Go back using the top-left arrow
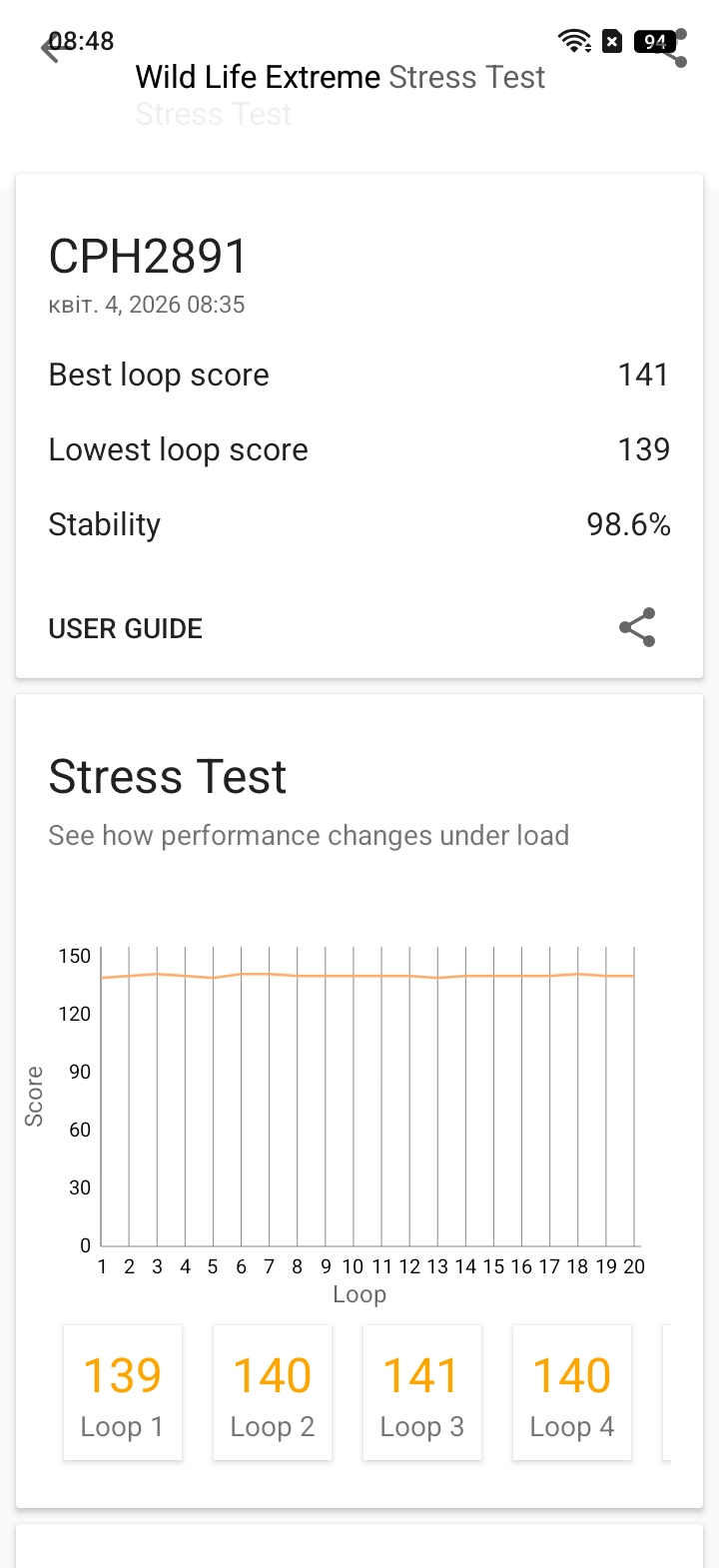719x1568 pixels. [52, 49]
